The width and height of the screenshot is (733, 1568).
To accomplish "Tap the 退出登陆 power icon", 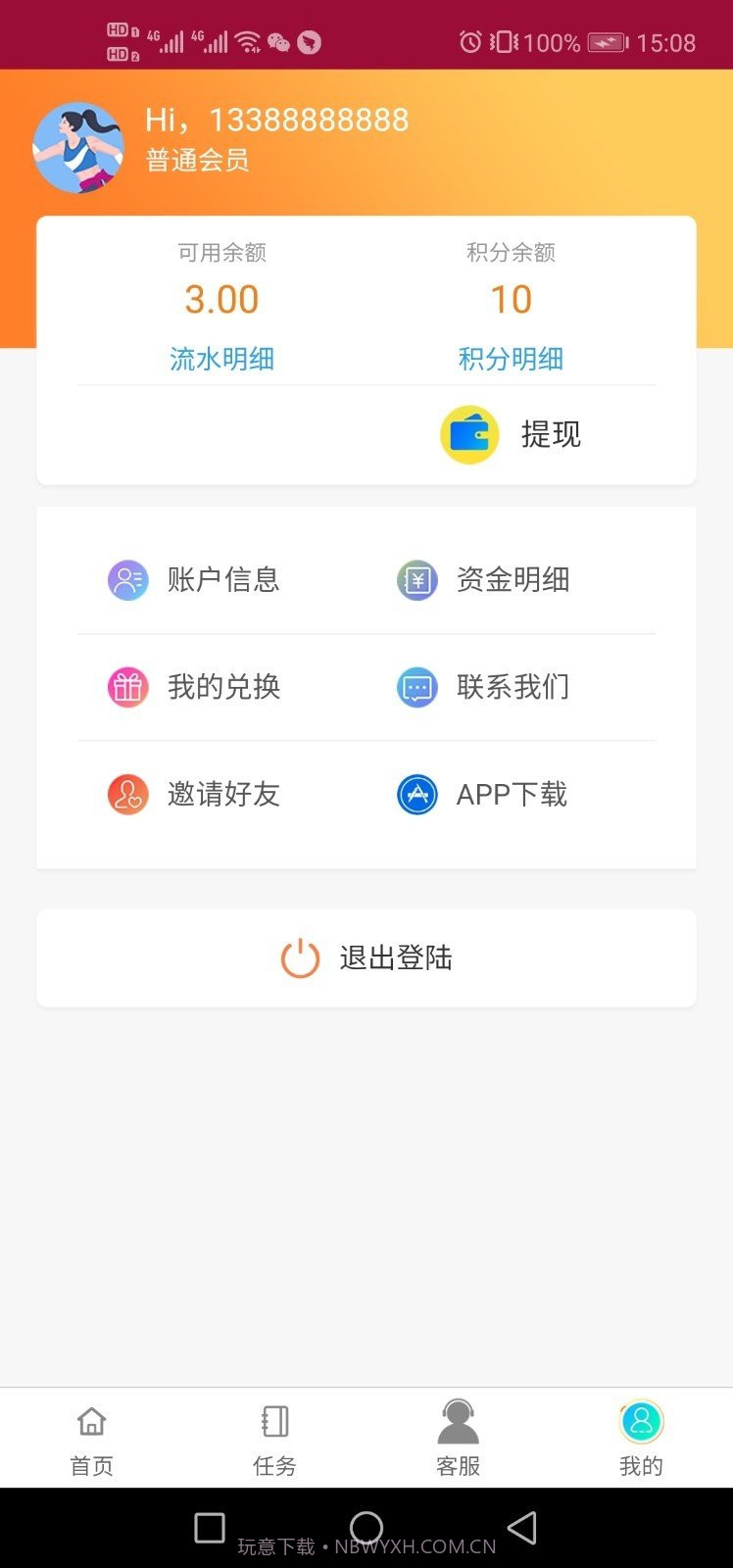I will point(300,957).
